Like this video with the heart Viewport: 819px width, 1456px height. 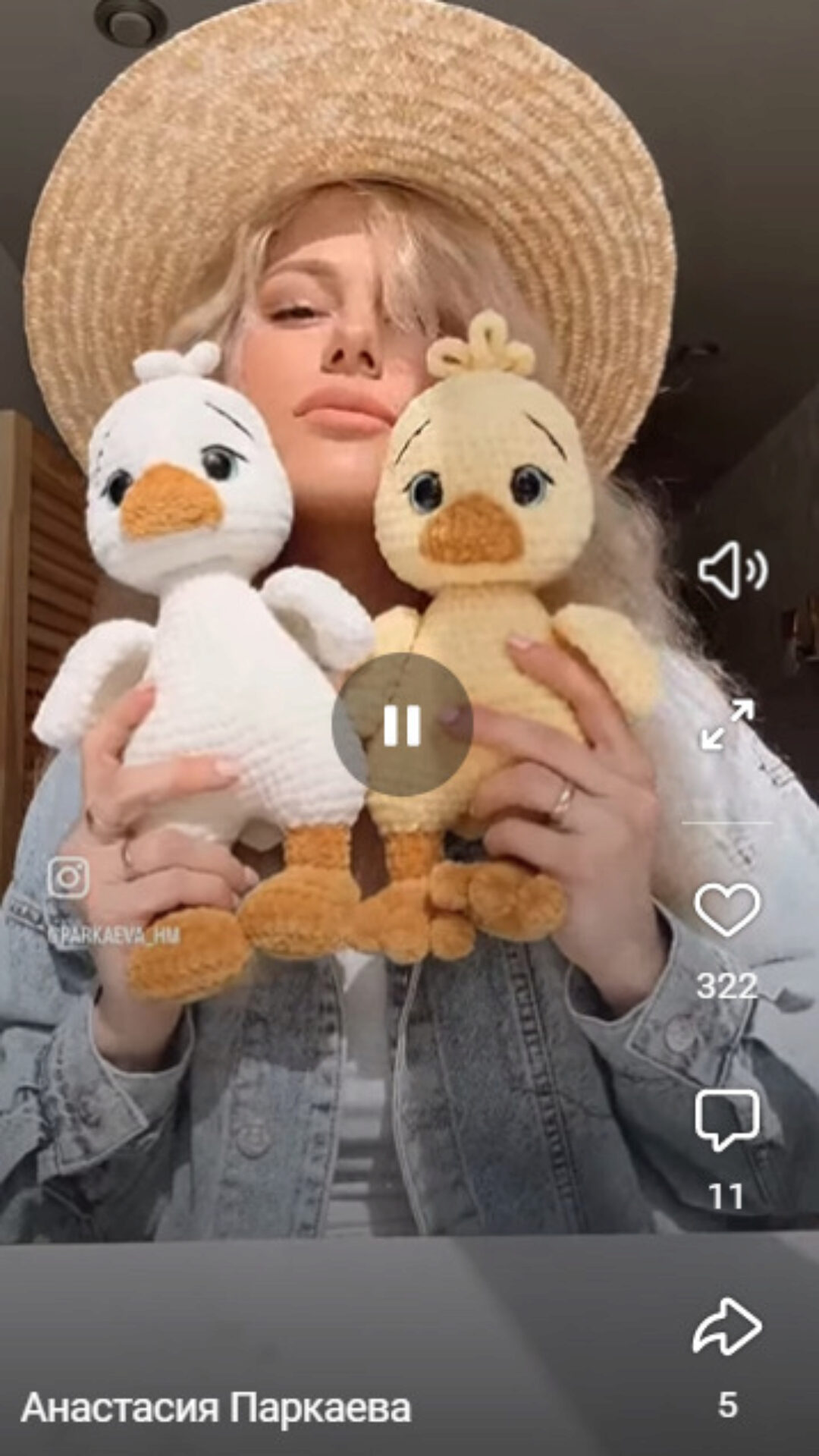pos(726,910)
